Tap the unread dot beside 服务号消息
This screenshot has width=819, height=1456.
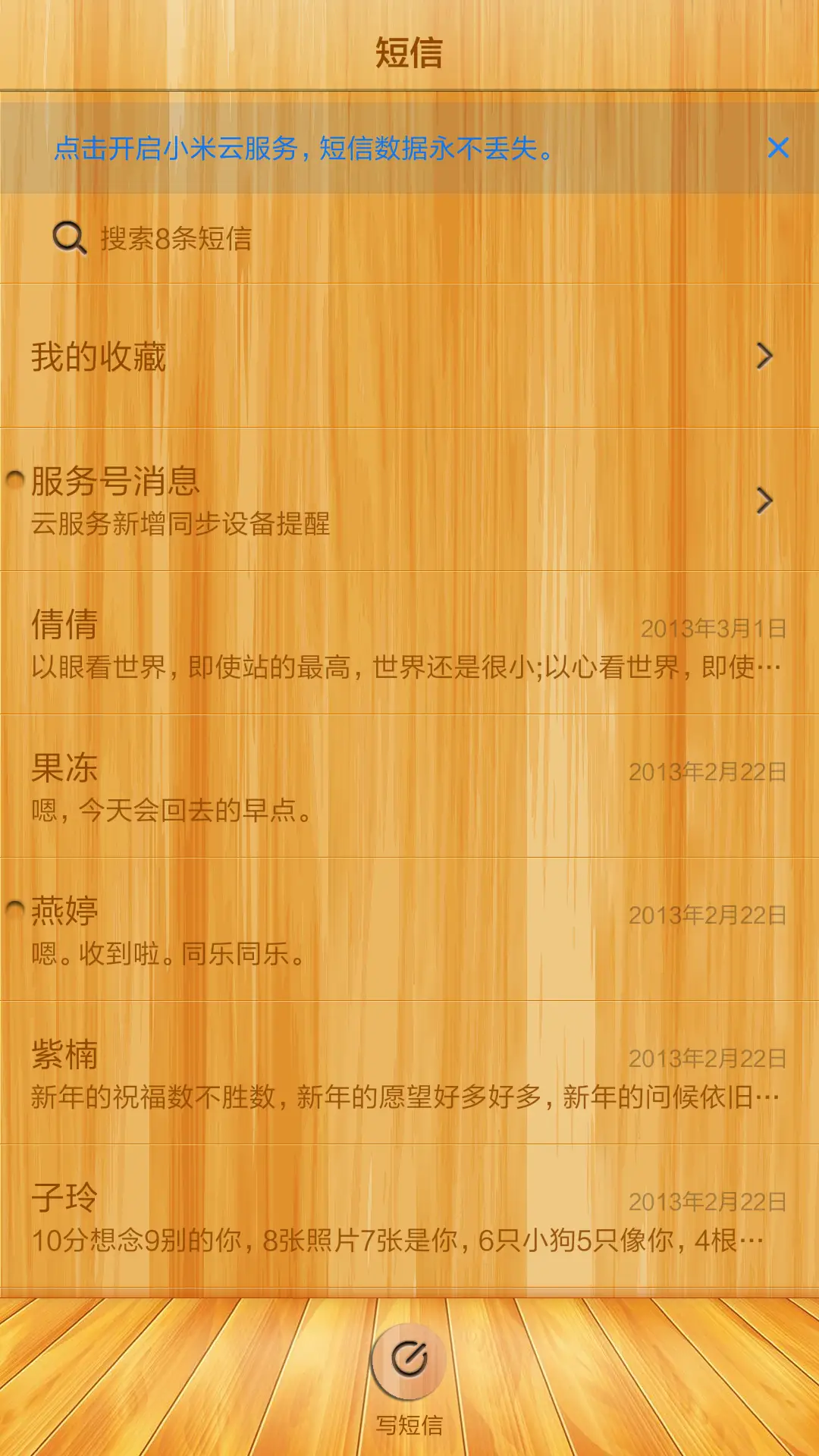pos(14,479)
